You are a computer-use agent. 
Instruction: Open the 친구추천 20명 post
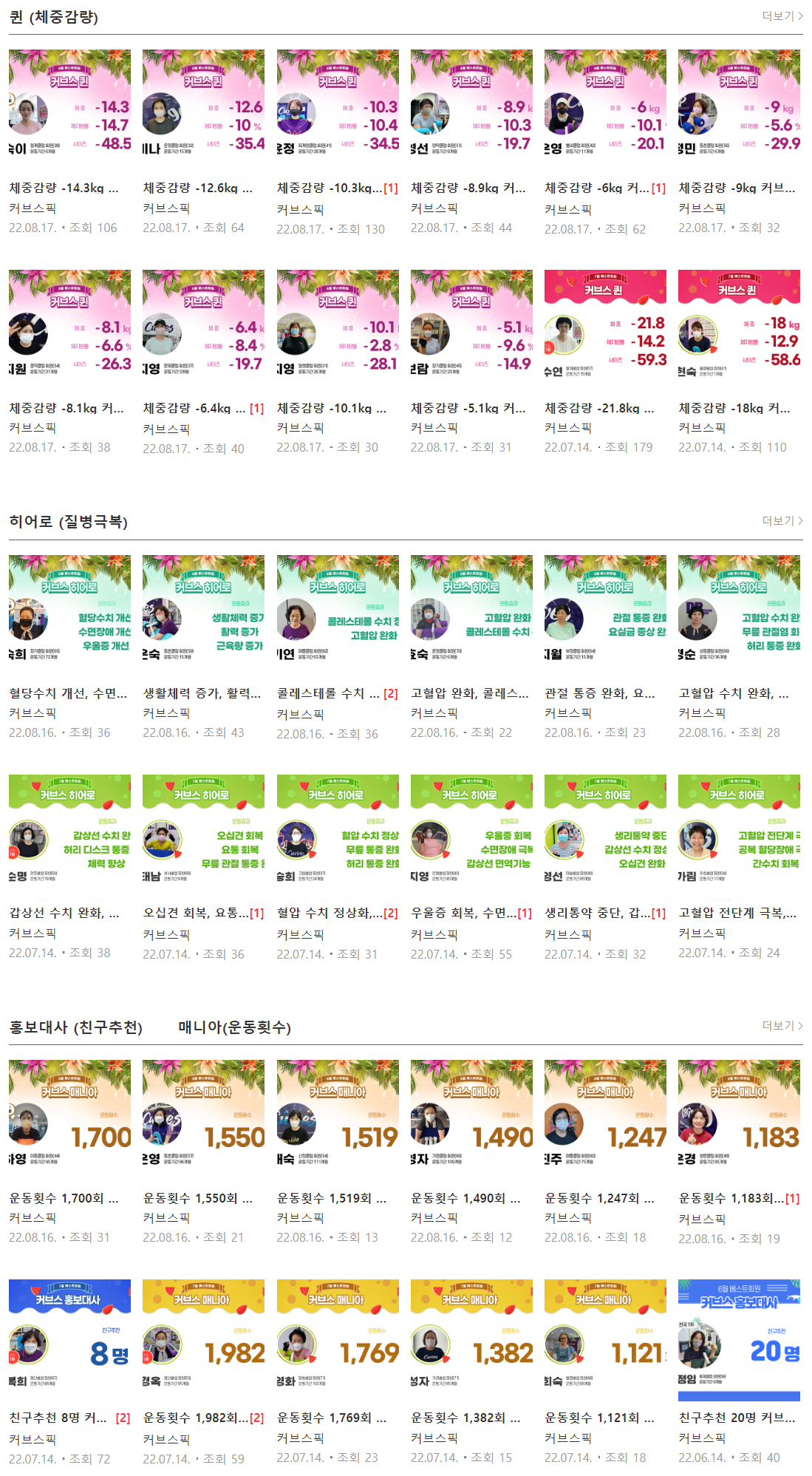pos(737,1418)
